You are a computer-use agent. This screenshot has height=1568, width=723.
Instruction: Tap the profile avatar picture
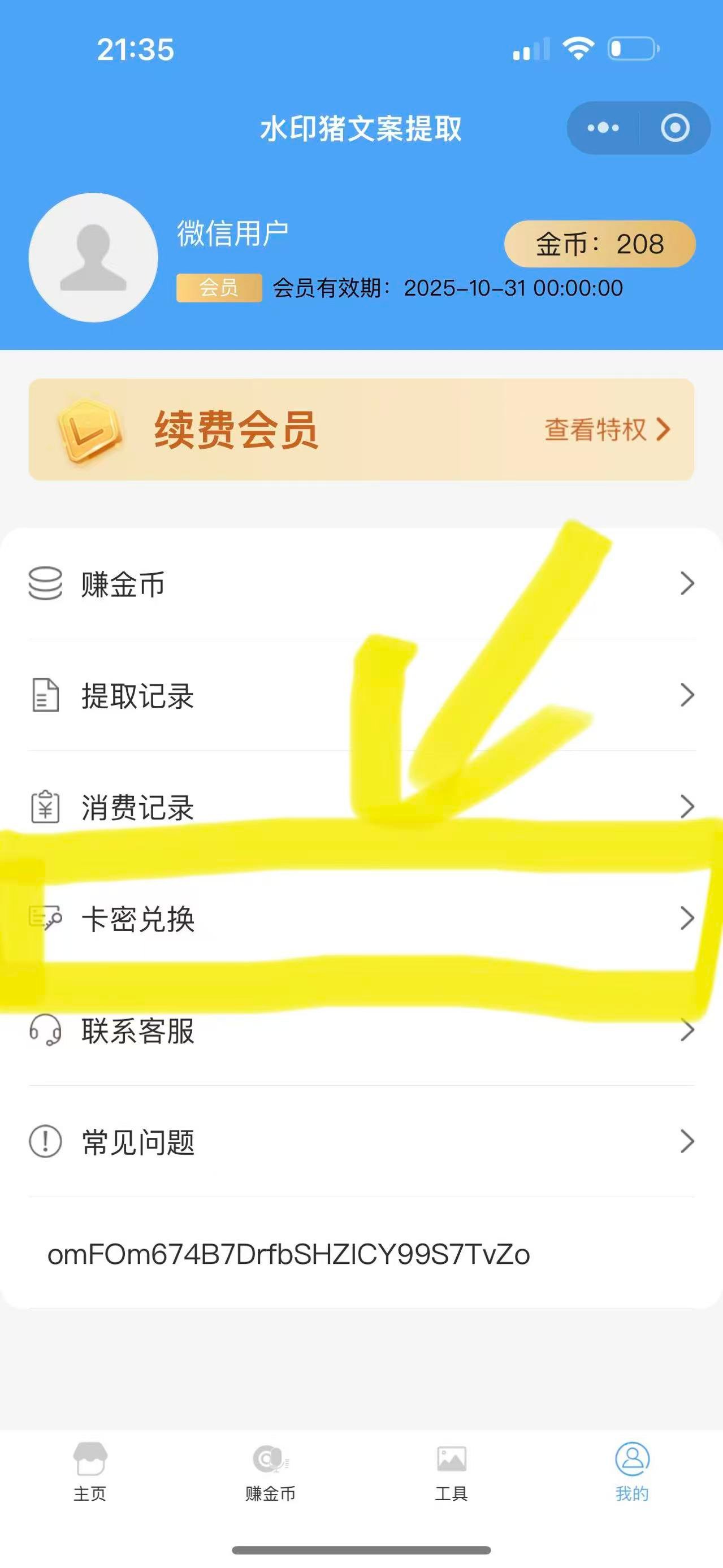coord(93,258)
